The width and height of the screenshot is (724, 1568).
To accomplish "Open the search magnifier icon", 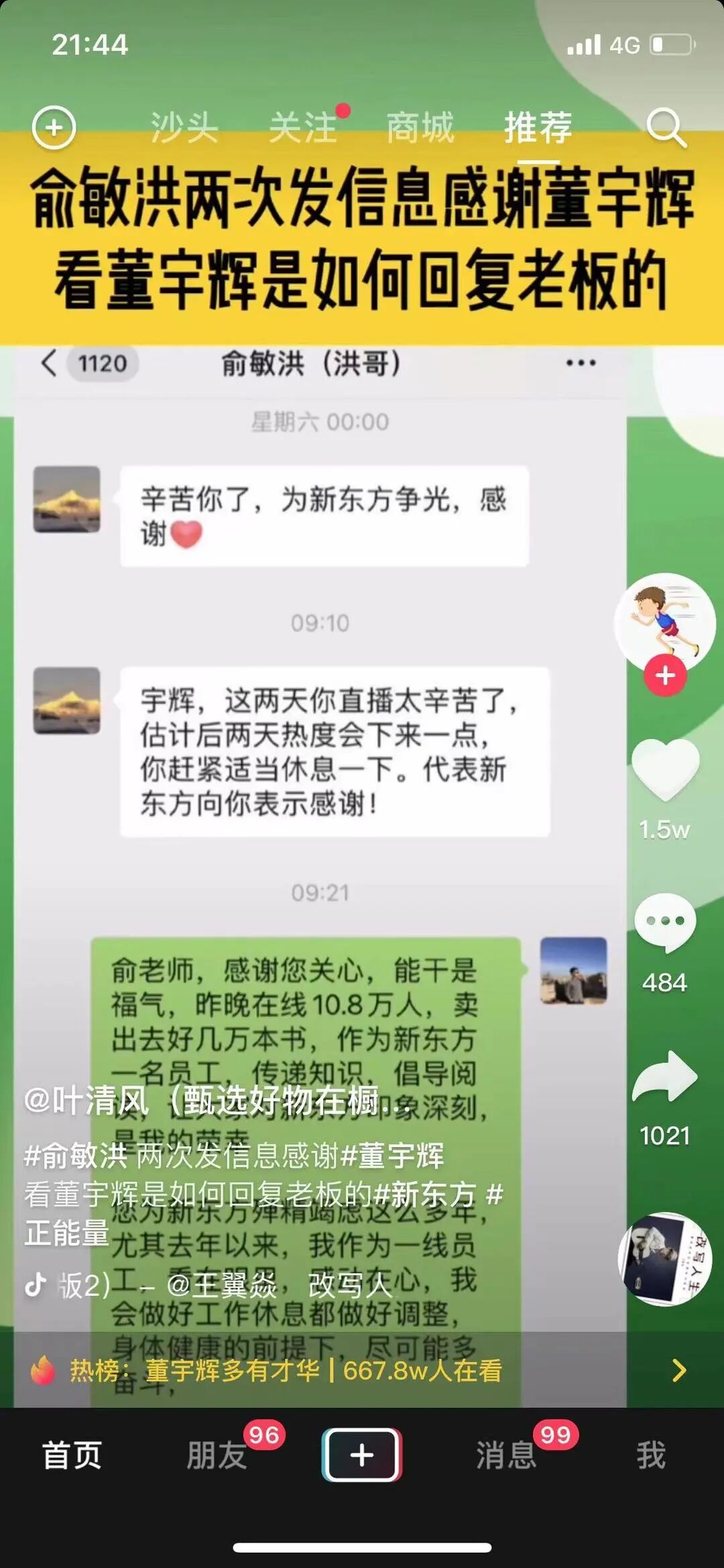I will 666,127.
